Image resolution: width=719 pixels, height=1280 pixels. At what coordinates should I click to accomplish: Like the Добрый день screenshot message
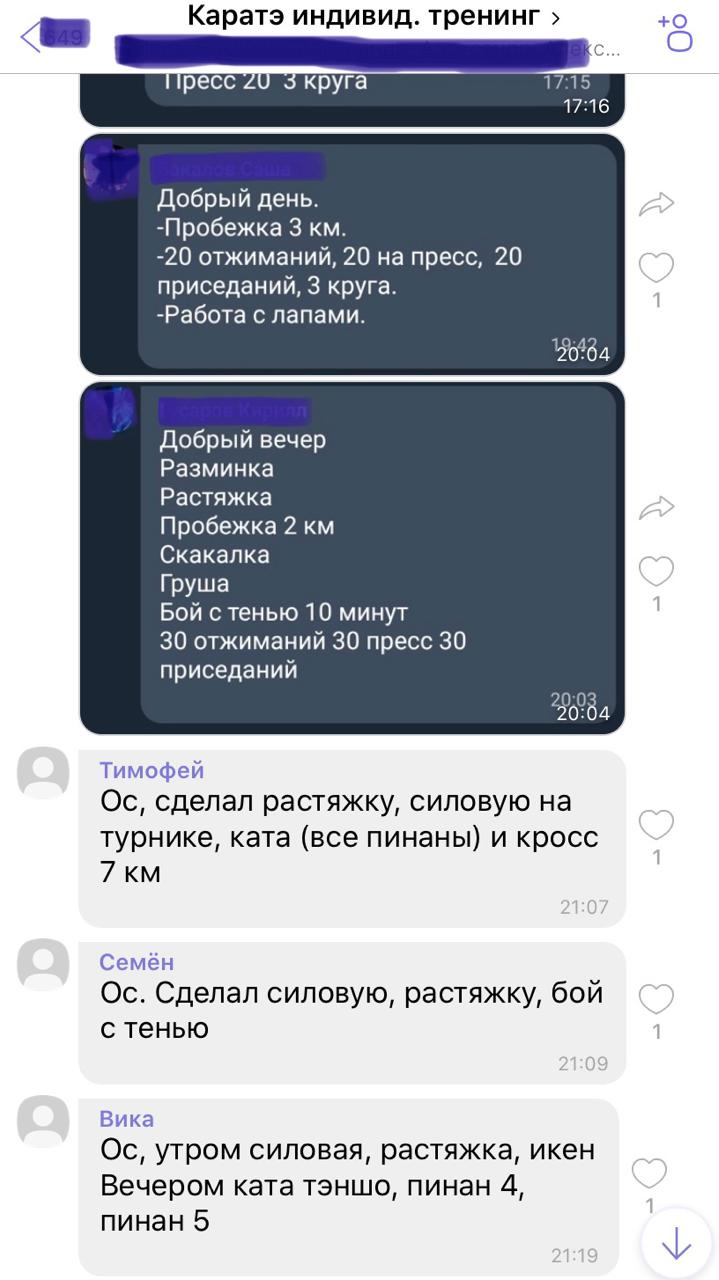point(657,268)
